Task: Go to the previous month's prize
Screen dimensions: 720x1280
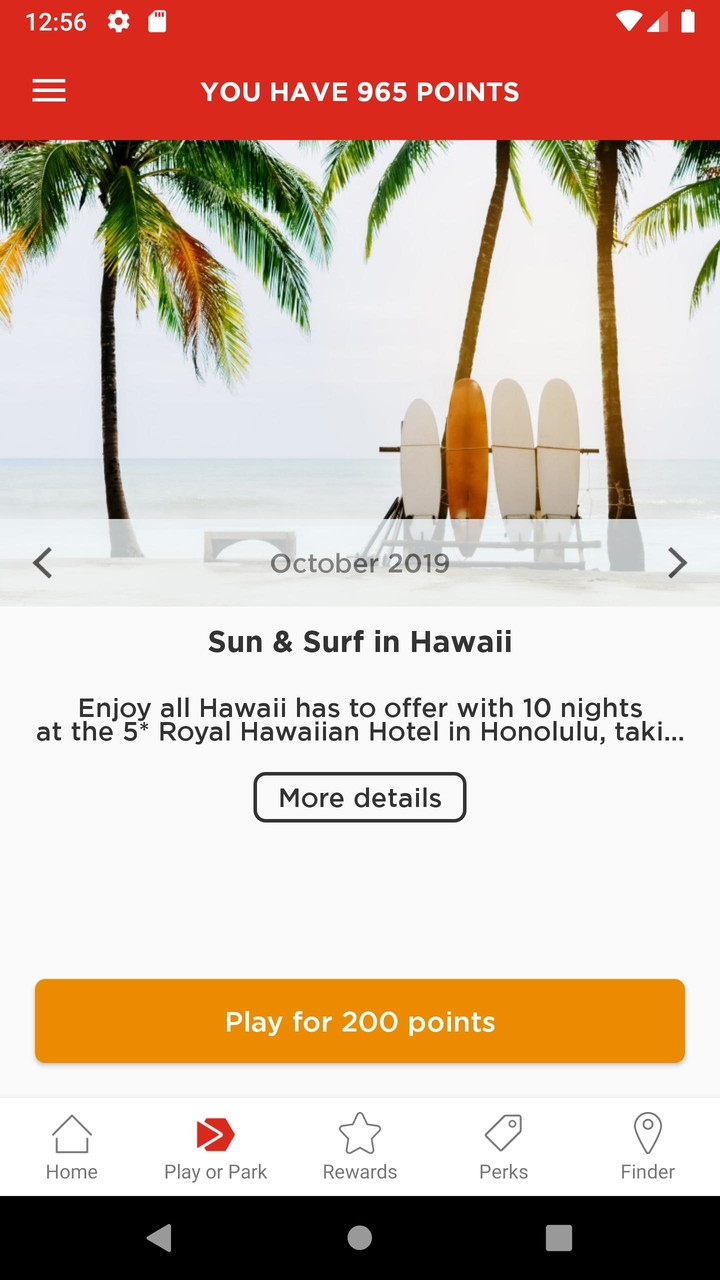Action: coord(42,563)
